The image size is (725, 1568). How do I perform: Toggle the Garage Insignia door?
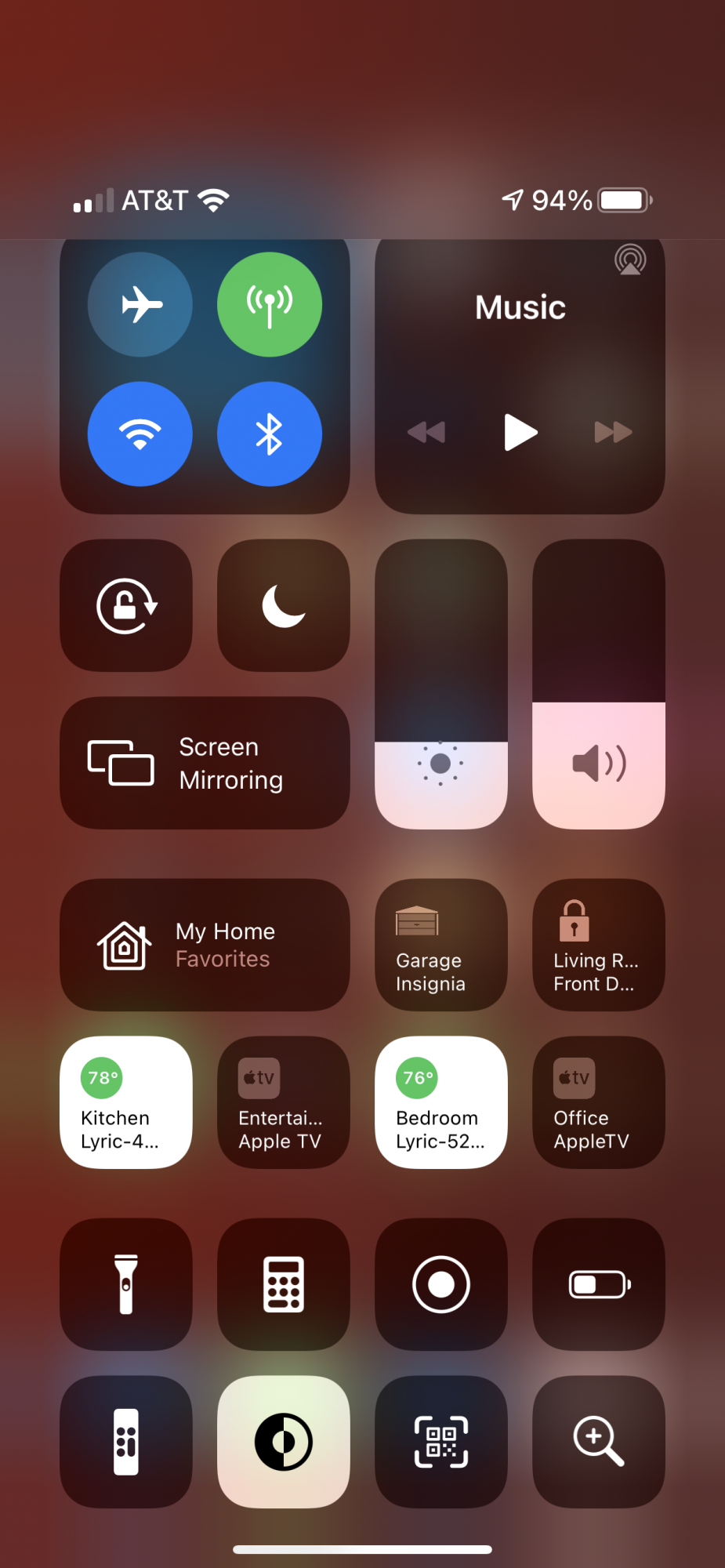coord(440,945)
